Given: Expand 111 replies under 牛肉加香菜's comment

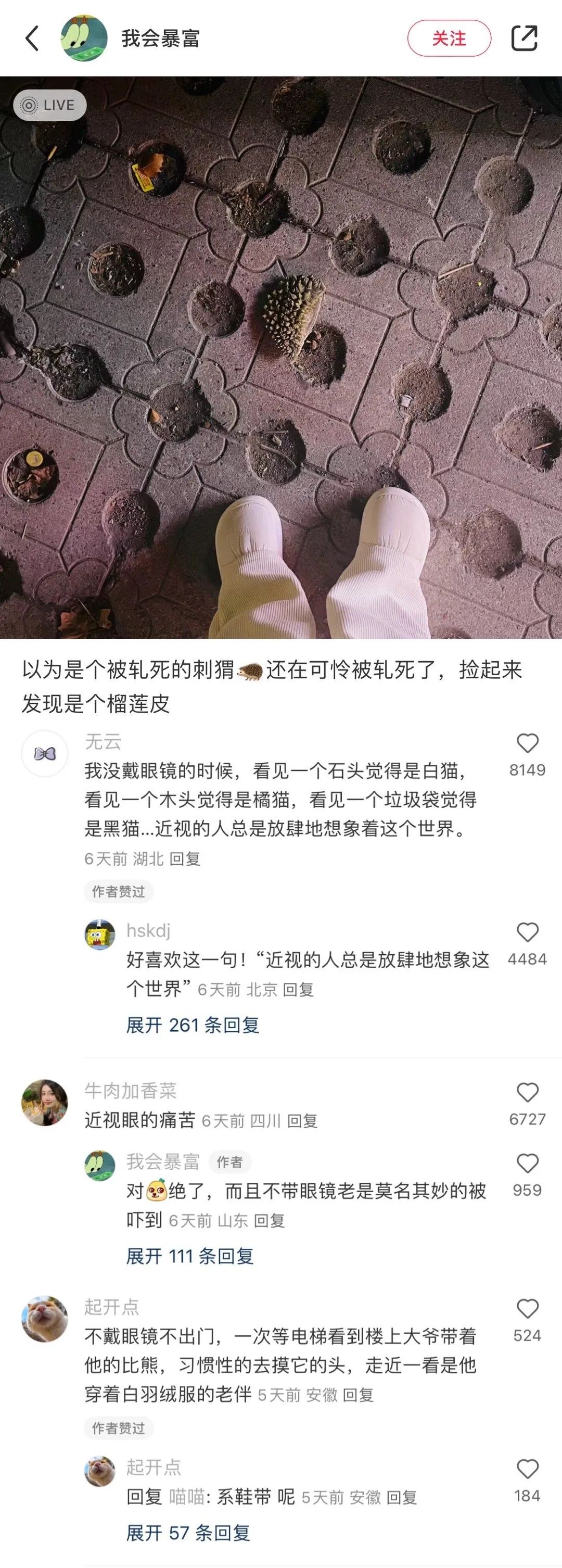Looking at the screenshot, I should pyautogui.click(x=189, y=1256).
